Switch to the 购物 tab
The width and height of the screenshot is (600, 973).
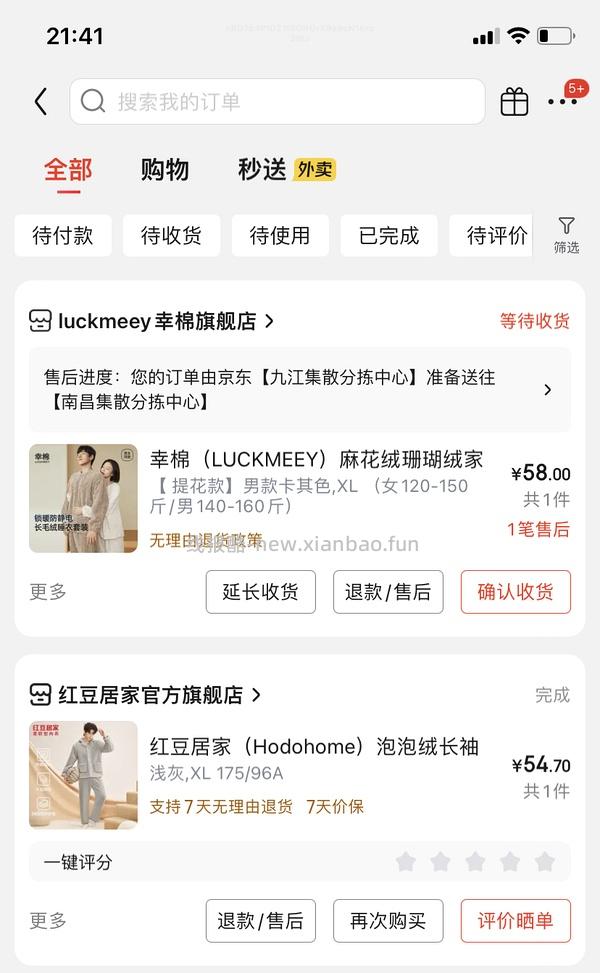(x=164, y=169)
